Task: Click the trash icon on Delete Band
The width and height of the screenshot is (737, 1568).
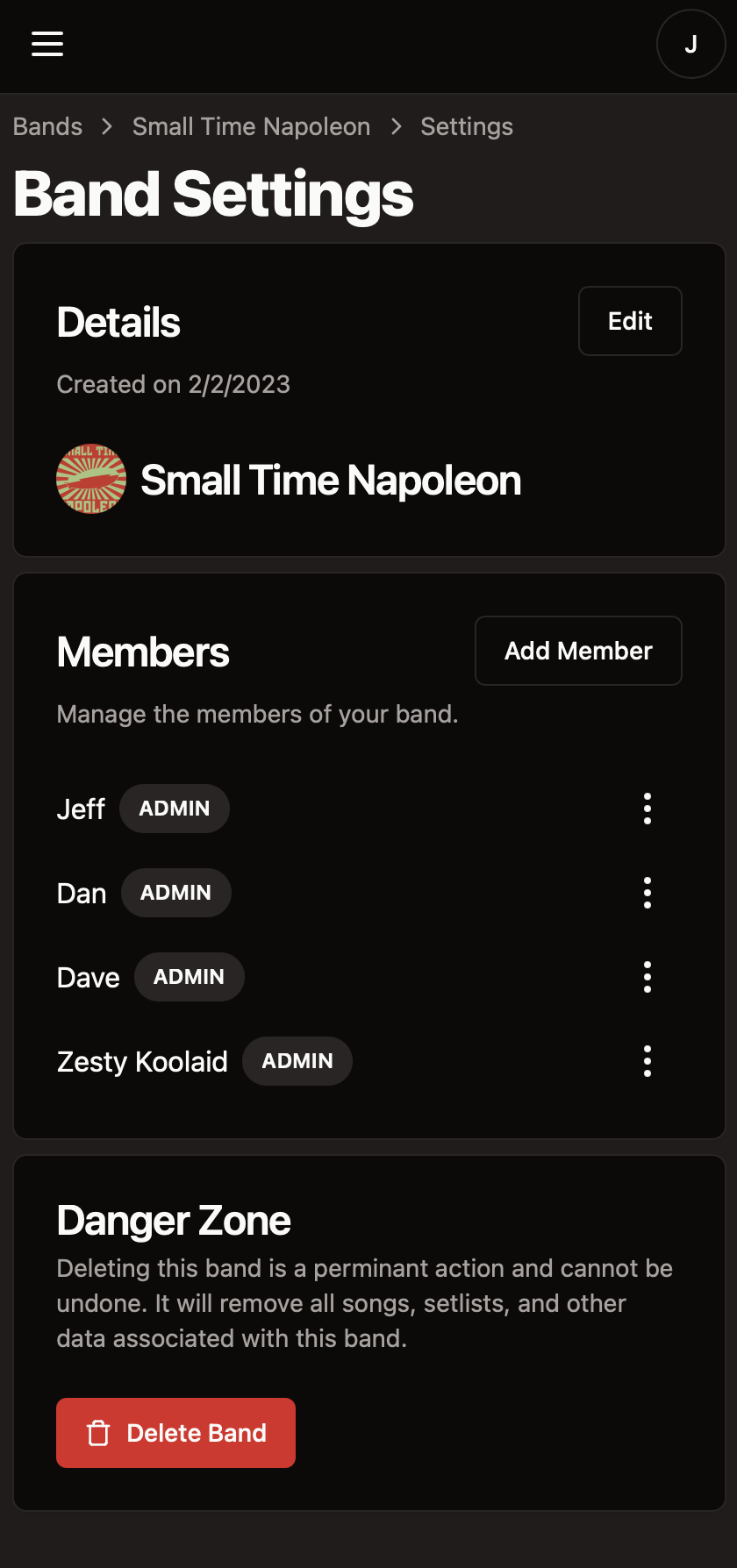Action: point(99,1432)
